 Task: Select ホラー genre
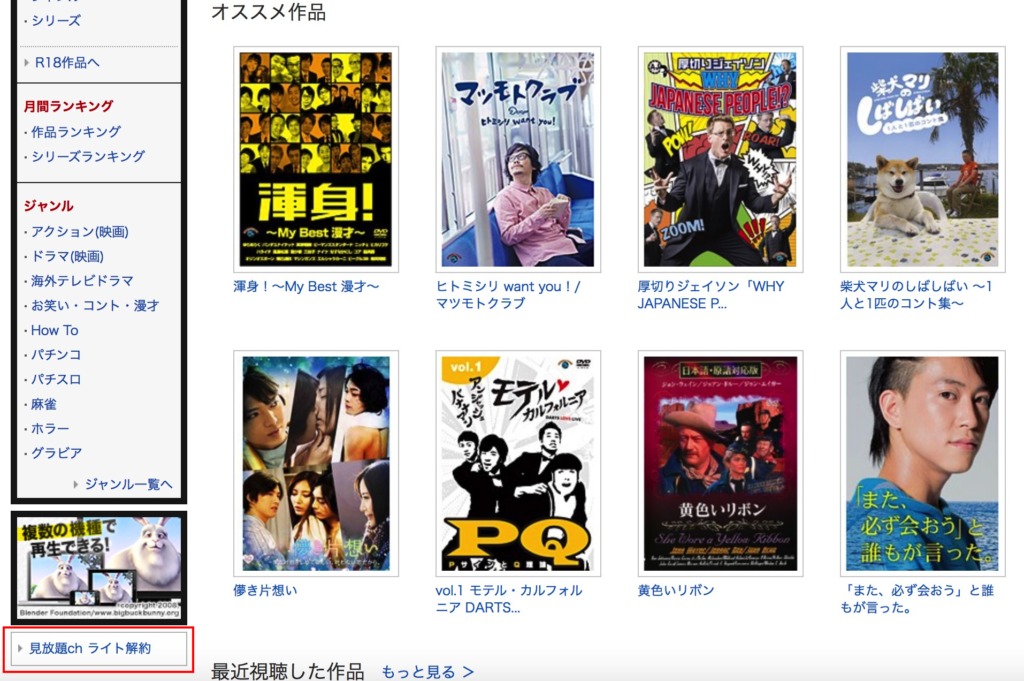(50, 429)
